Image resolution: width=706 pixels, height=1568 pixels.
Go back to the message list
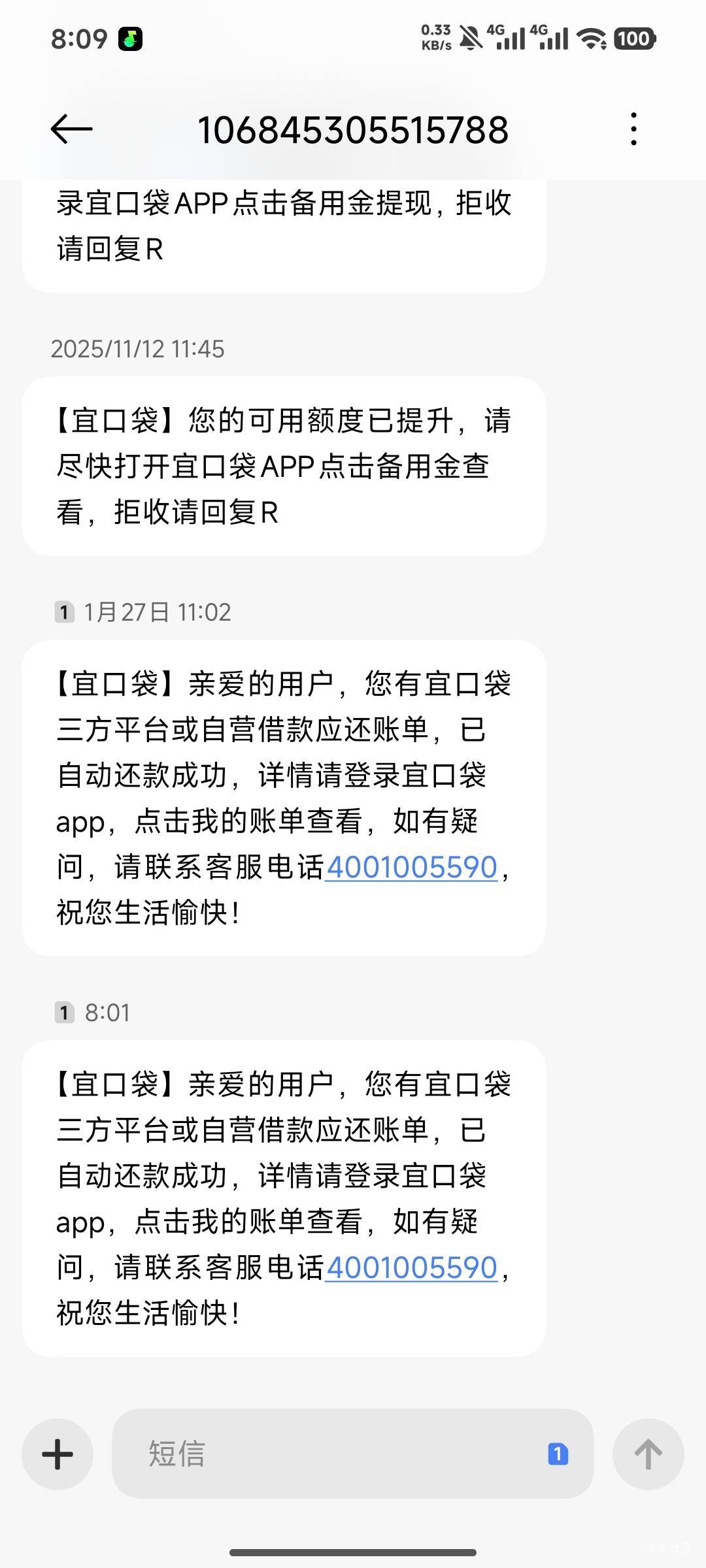(72, 129)
